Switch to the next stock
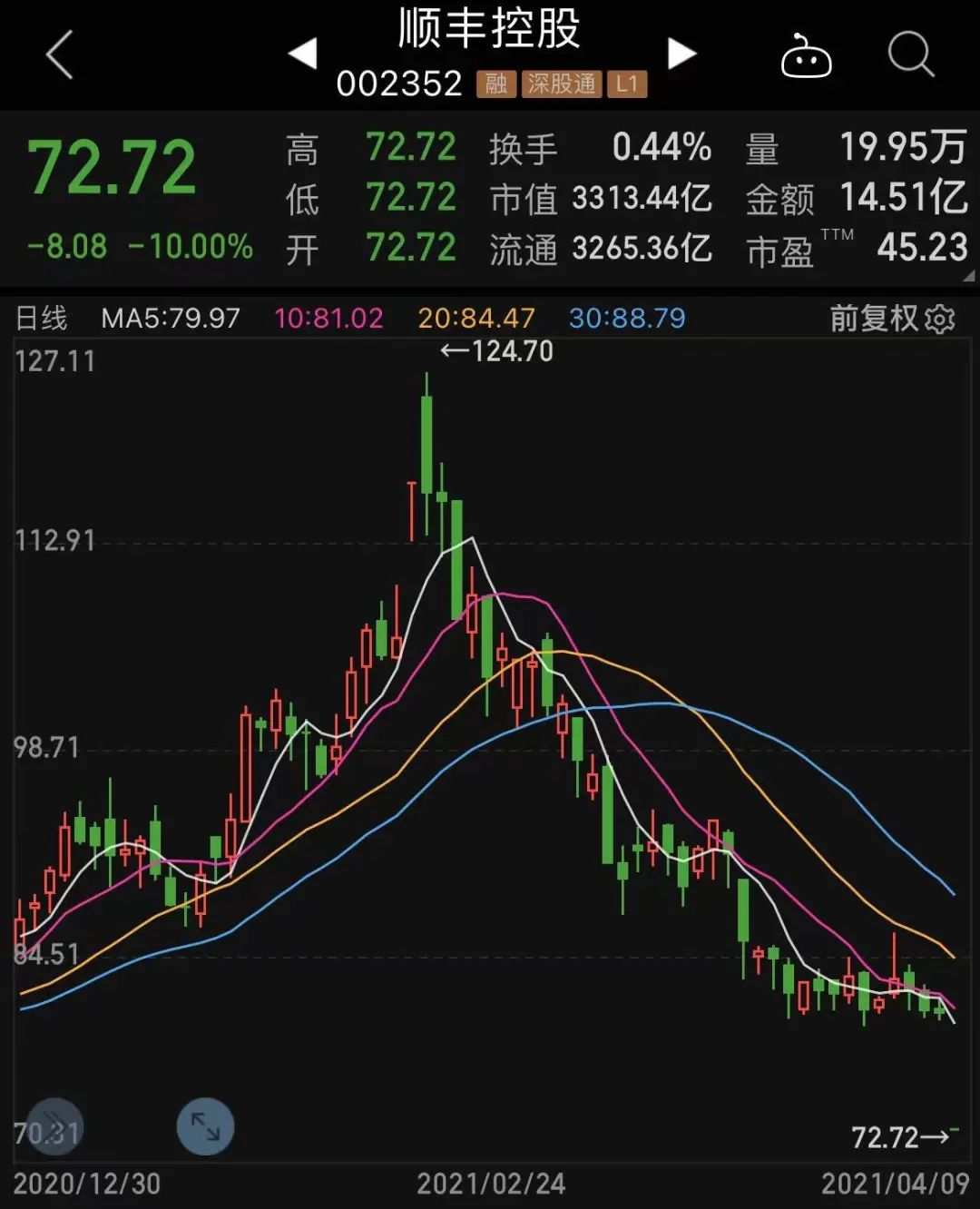Viewport: 980px width, 1209px height. [x=681, y=54]
